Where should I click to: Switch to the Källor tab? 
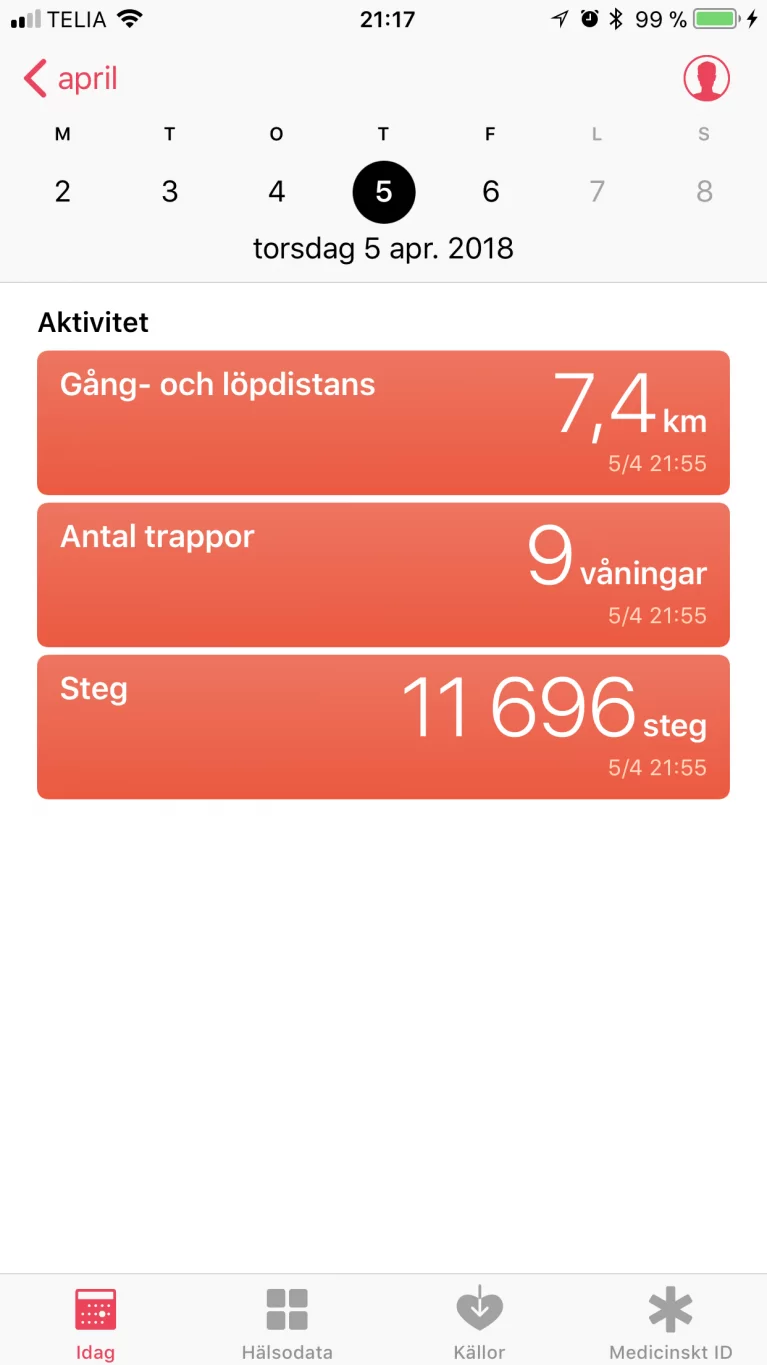pyautogui.click(x=479, y=1323)
